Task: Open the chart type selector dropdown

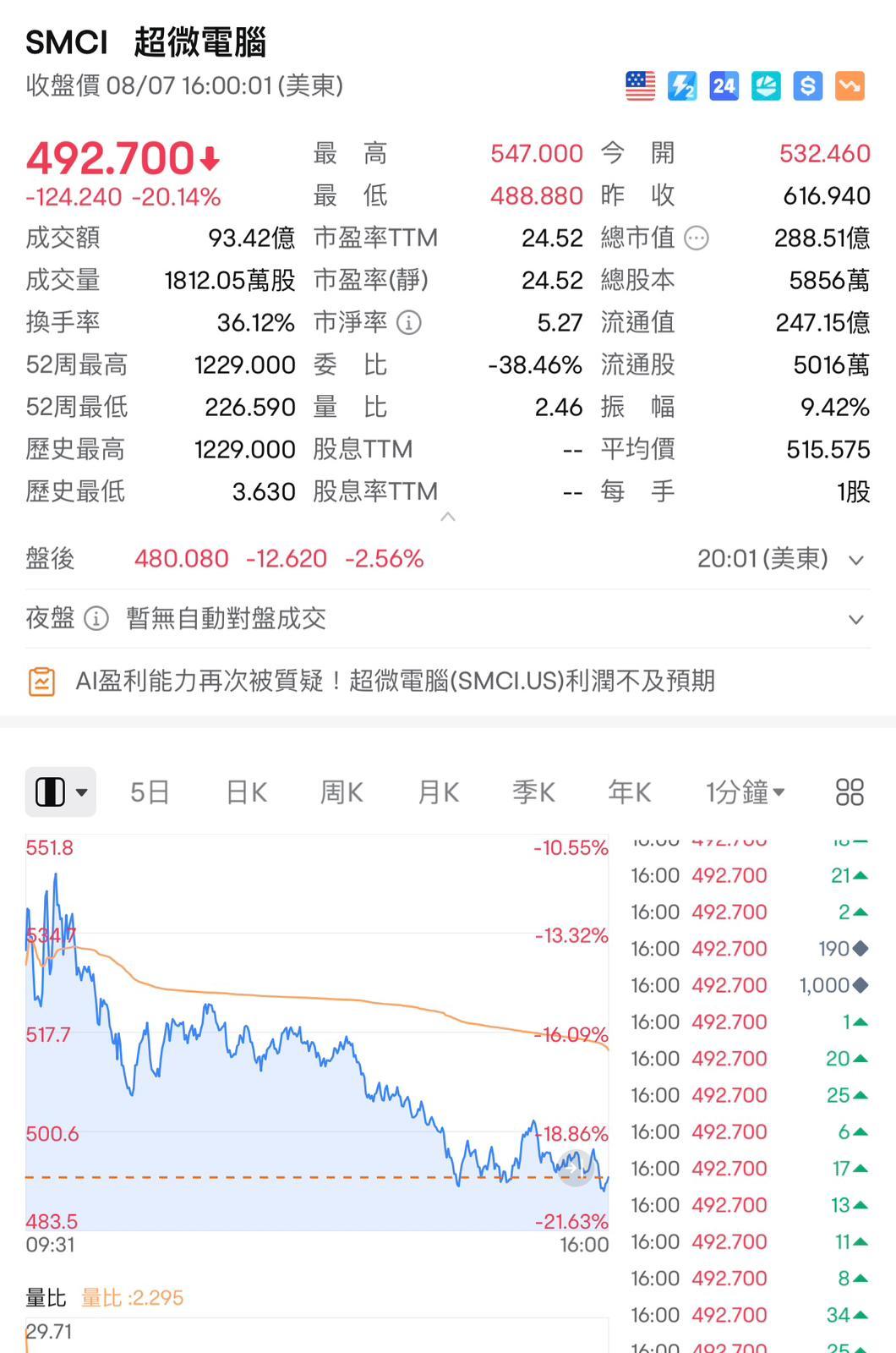Action: coord(61,792)
